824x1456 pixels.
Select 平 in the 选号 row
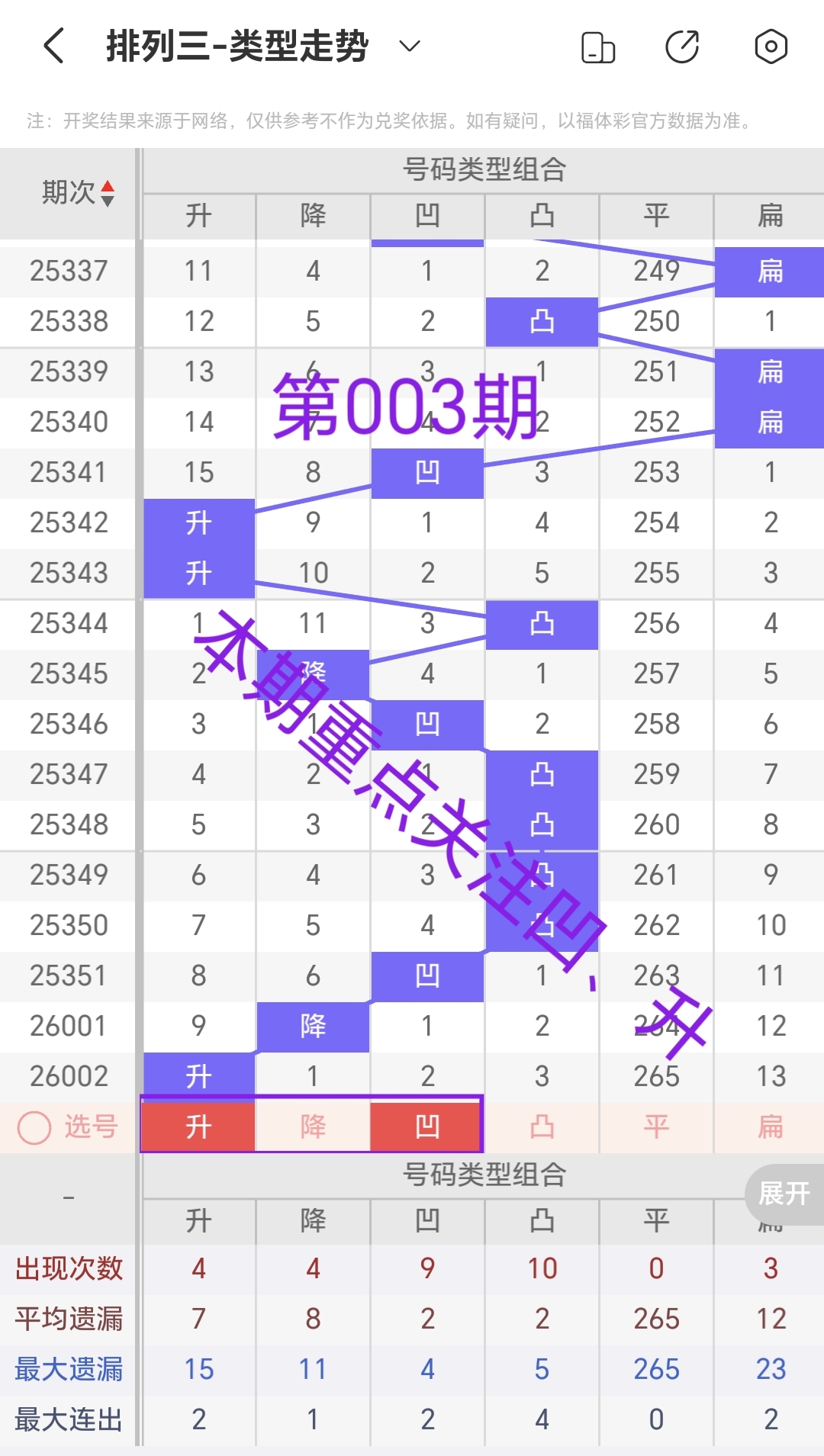click(x=655, y=1126)
